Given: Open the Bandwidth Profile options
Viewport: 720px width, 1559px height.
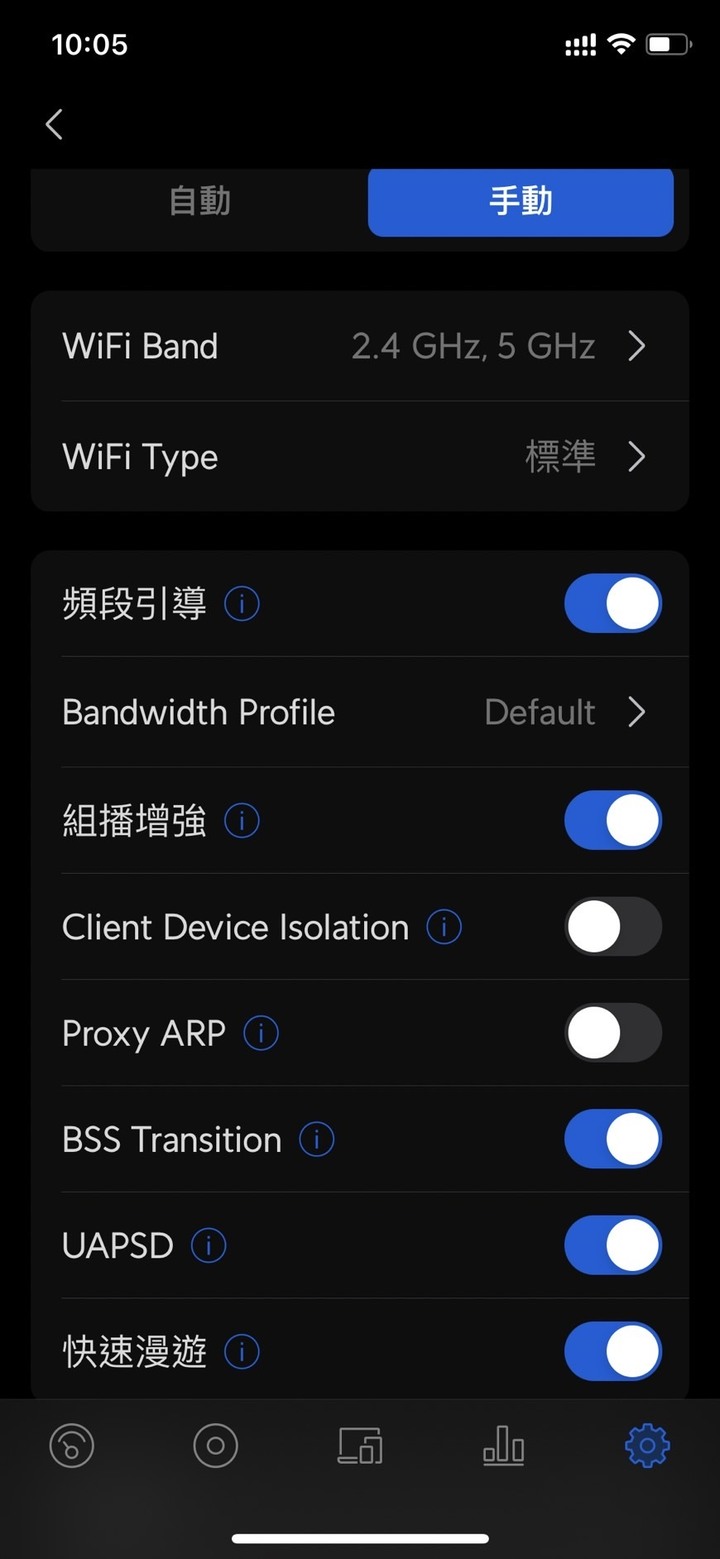Looking at the screenshot, I should [360, 712].
